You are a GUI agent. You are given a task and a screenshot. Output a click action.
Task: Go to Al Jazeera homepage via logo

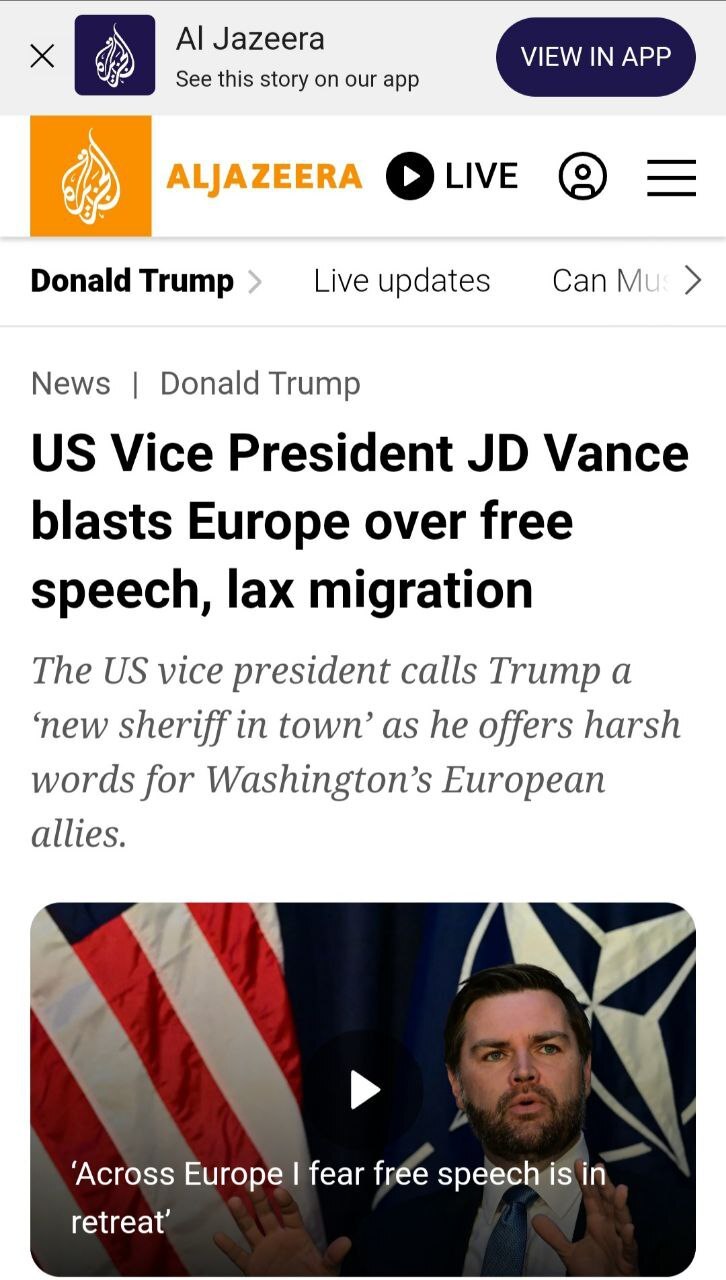tap(196, 177)
